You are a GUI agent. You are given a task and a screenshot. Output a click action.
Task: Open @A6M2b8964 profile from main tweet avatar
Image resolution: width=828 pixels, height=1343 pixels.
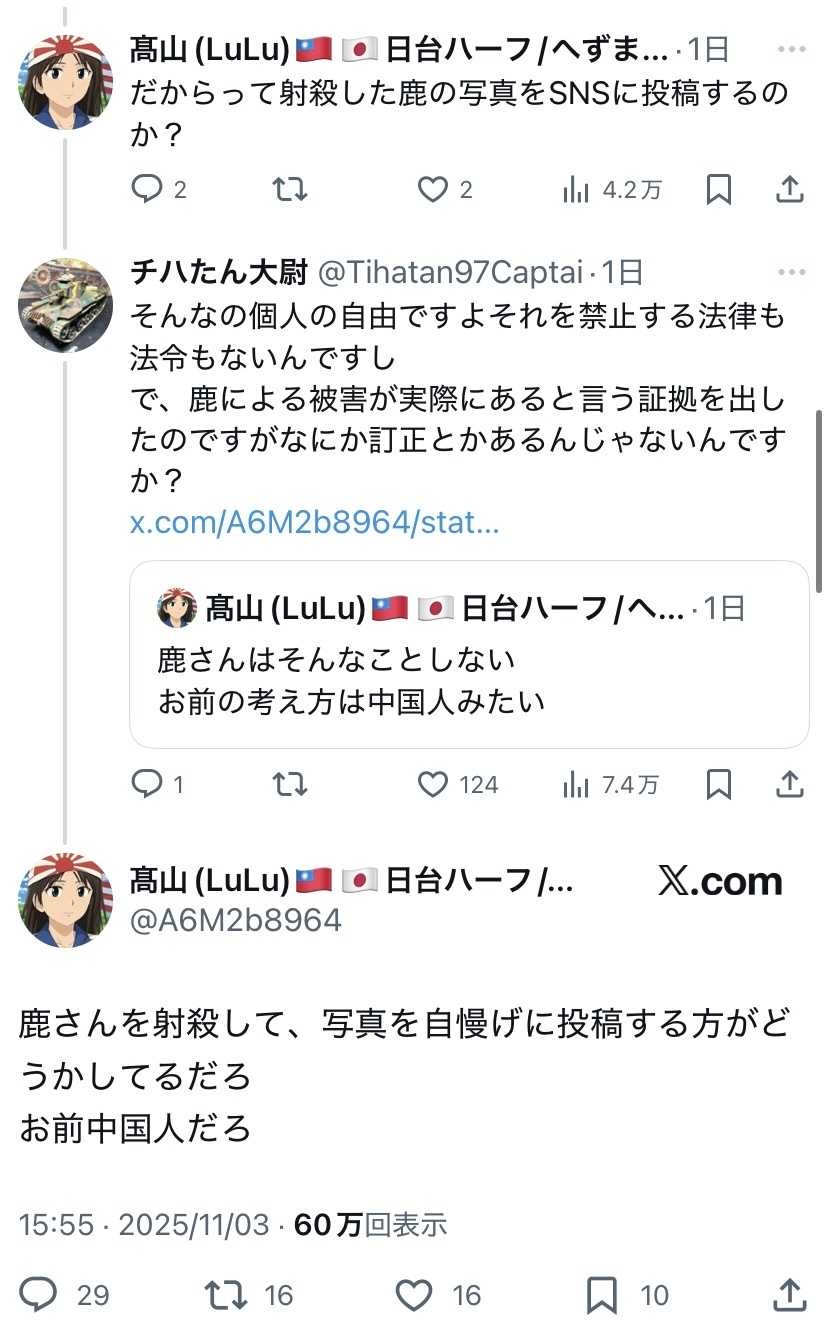[x=65, y=899]
